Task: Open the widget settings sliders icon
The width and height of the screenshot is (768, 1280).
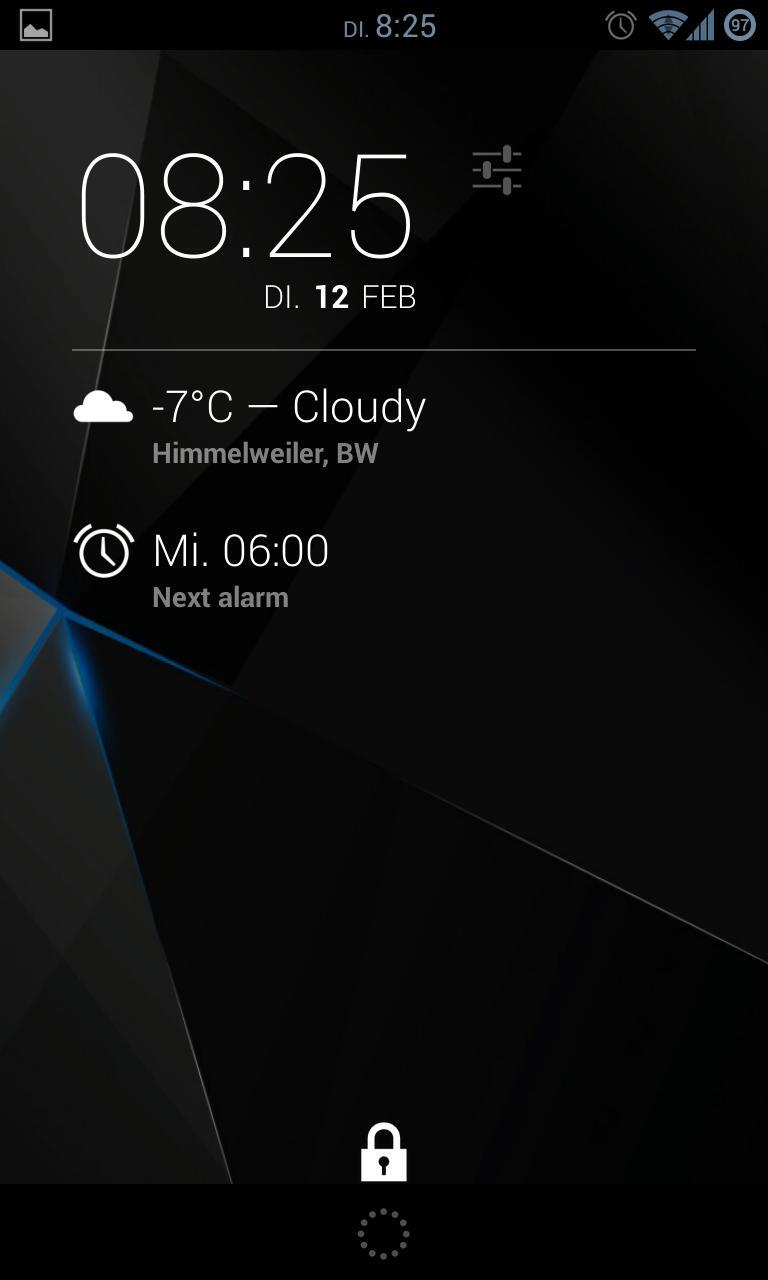Action: [x=497, y=170]
